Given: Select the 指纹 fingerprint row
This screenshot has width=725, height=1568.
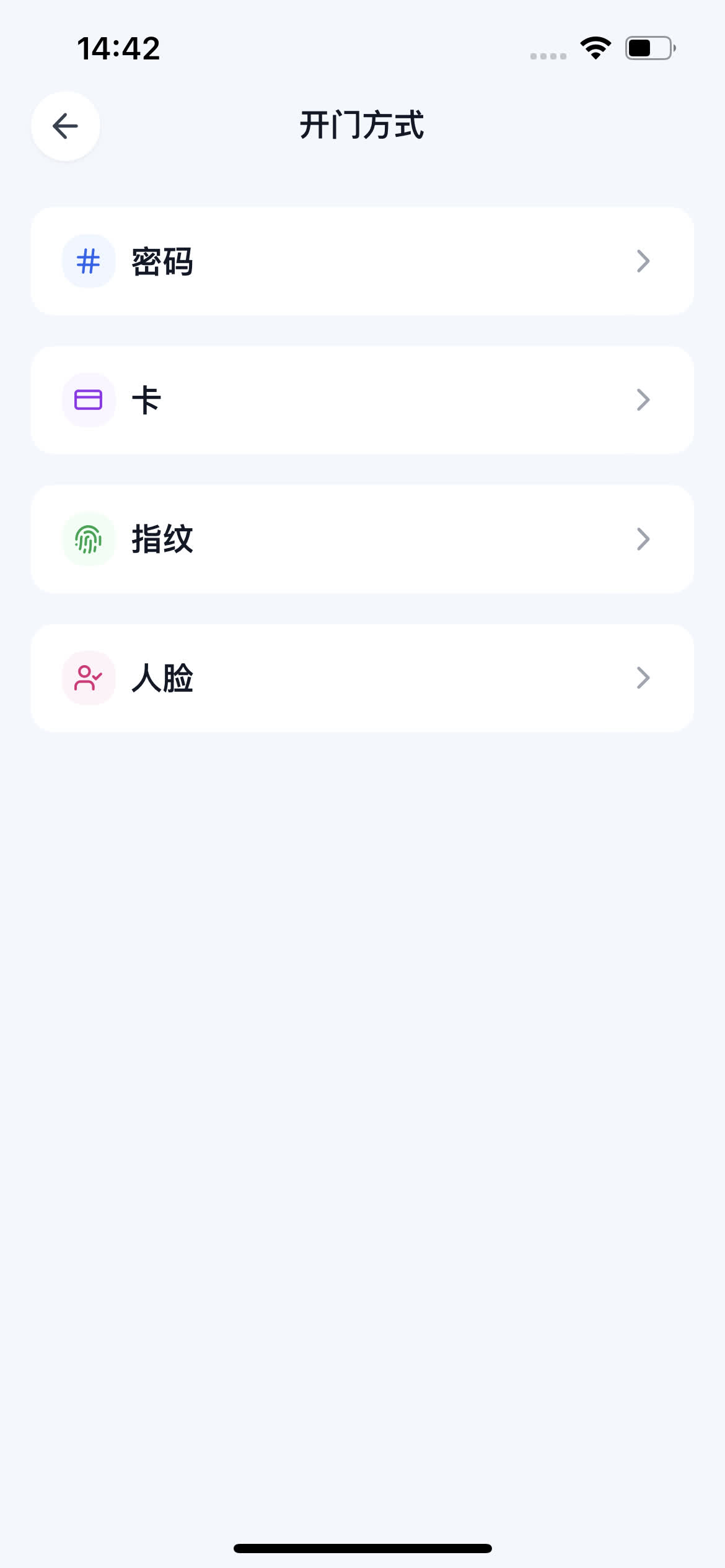Looking at the screenshot, I should click(x=362, y=539).
